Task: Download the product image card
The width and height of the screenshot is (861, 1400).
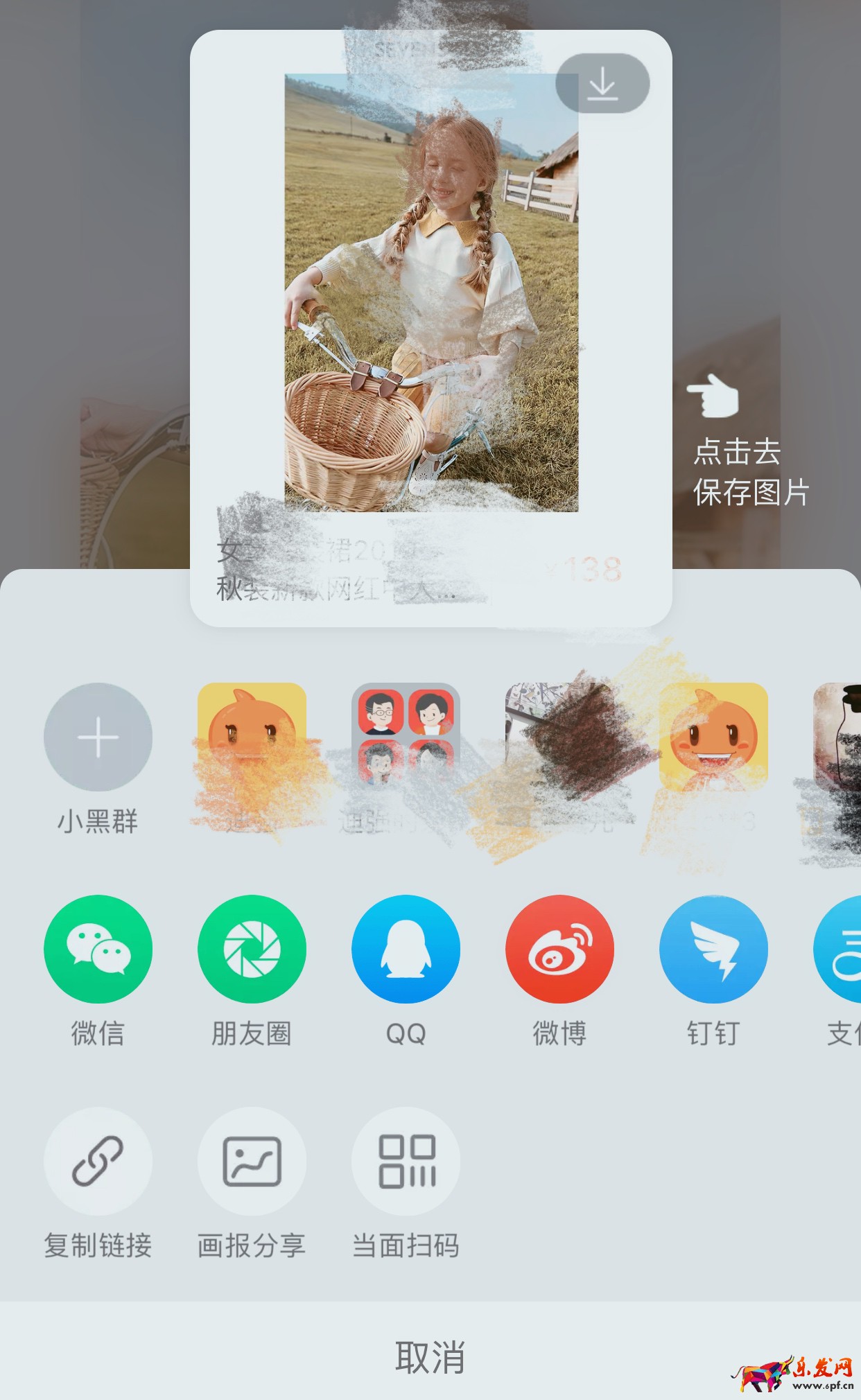Action: pyautogui.click(x=602, y=84)
